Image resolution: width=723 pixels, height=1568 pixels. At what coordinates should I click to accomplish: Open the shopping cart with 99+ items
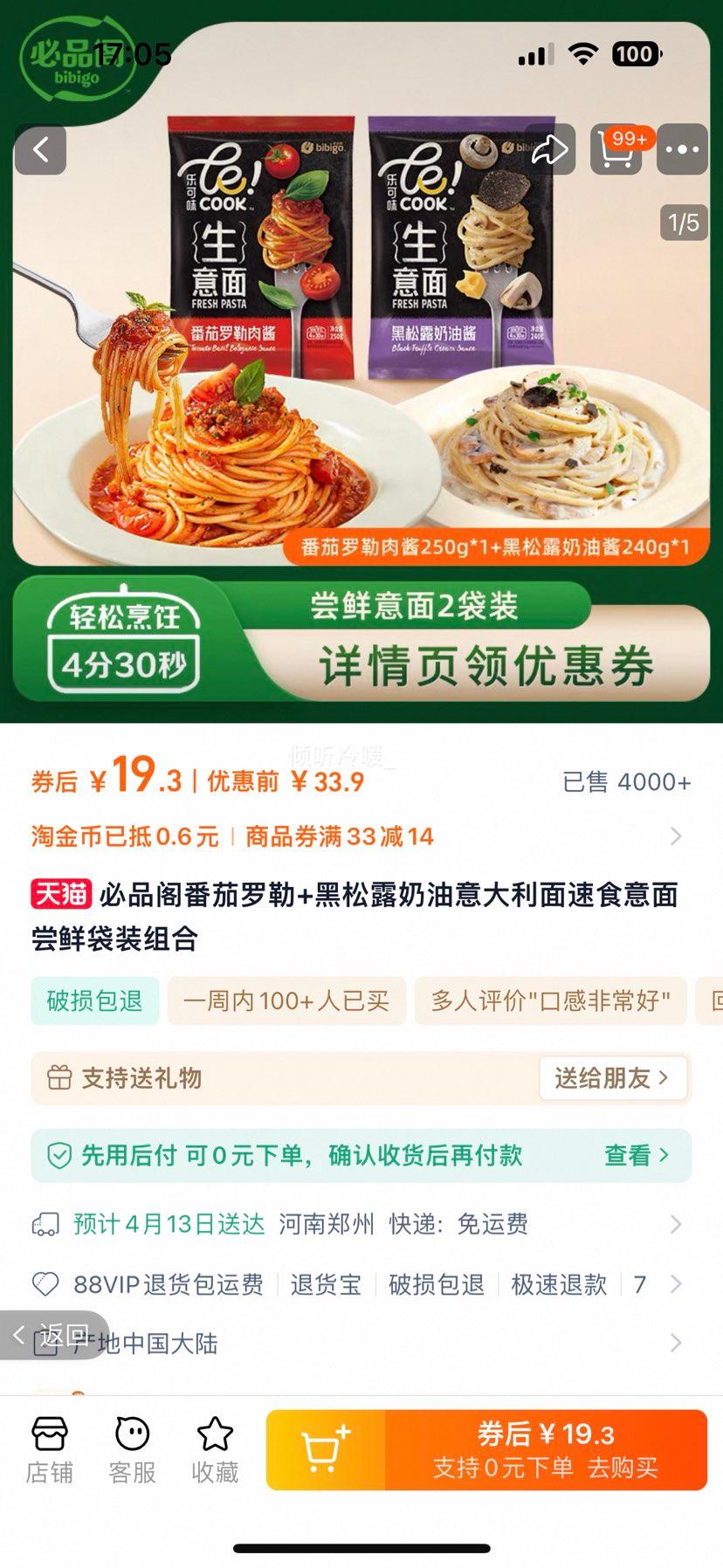[616, 149]
